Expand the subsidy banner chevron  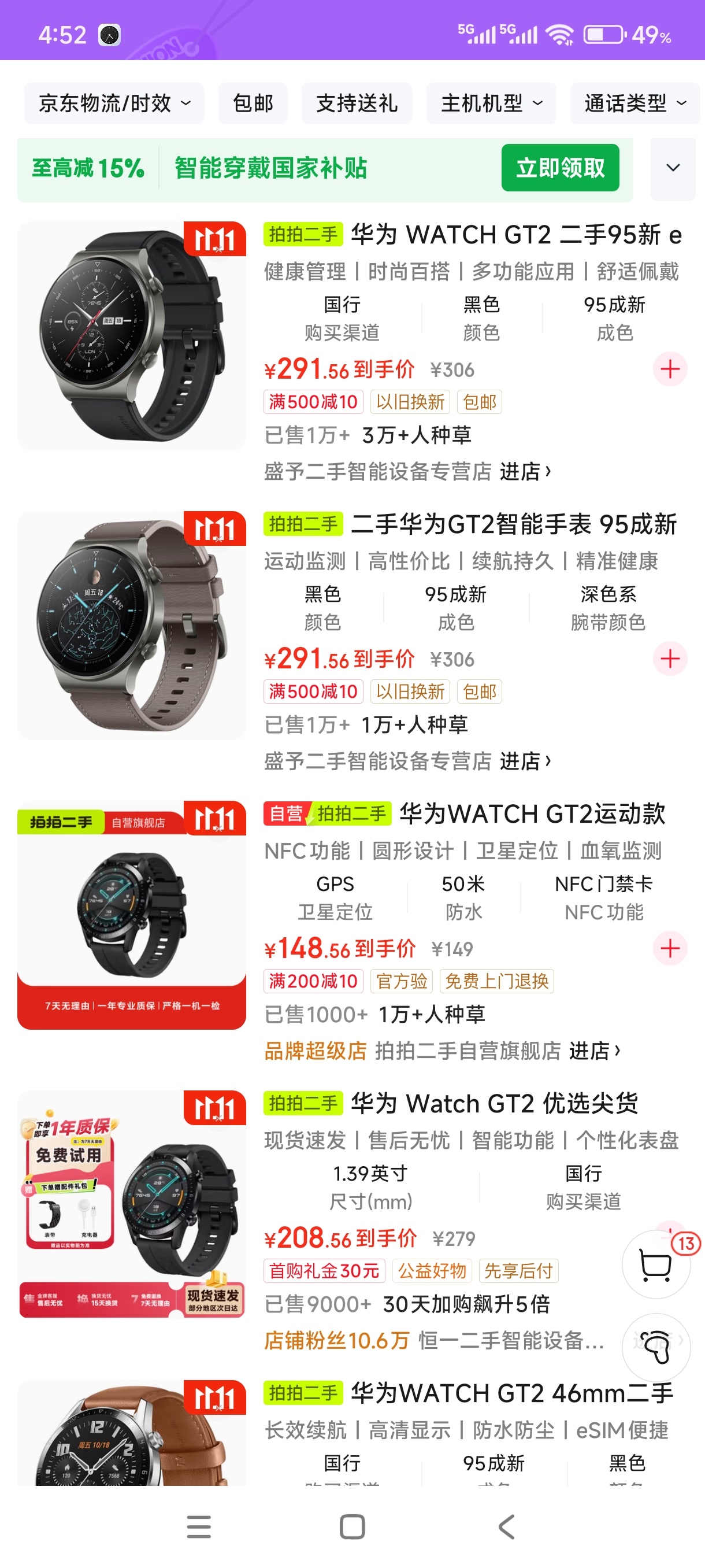673,168
